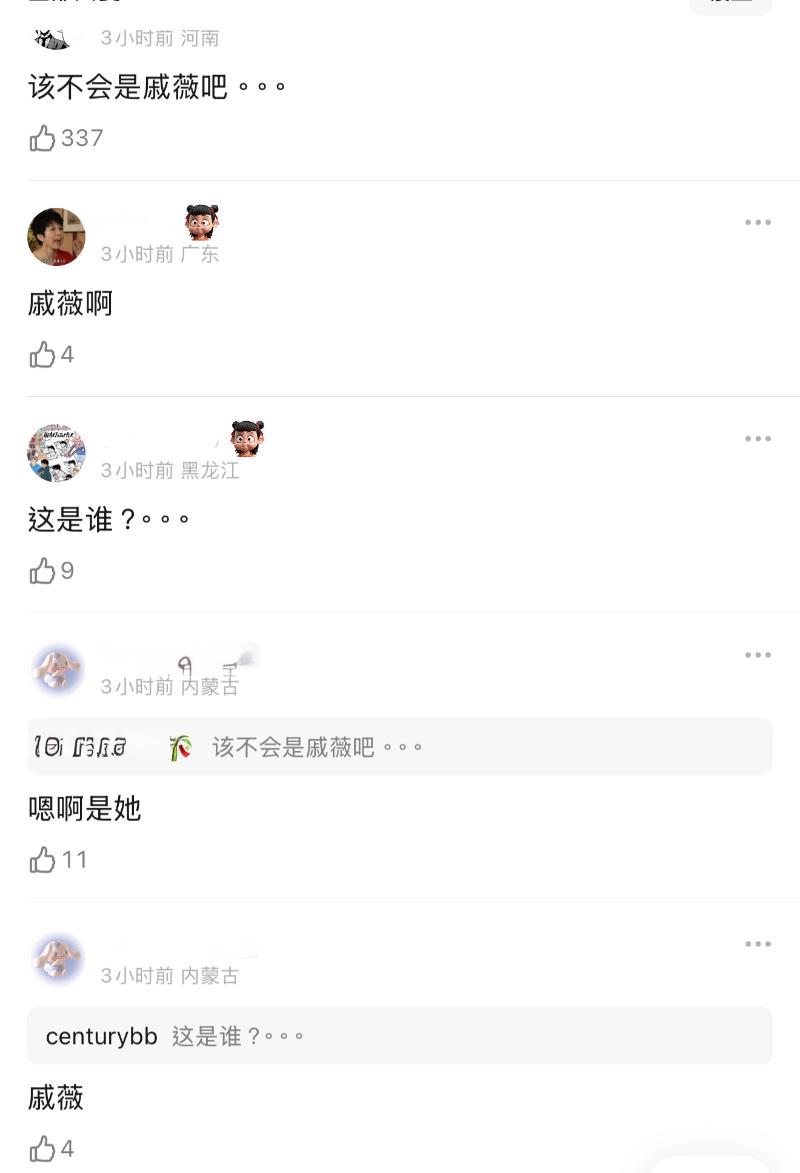Open avatar of the 黑龙江 commenter
800x1173 pixels.
(x=56, y=453)
